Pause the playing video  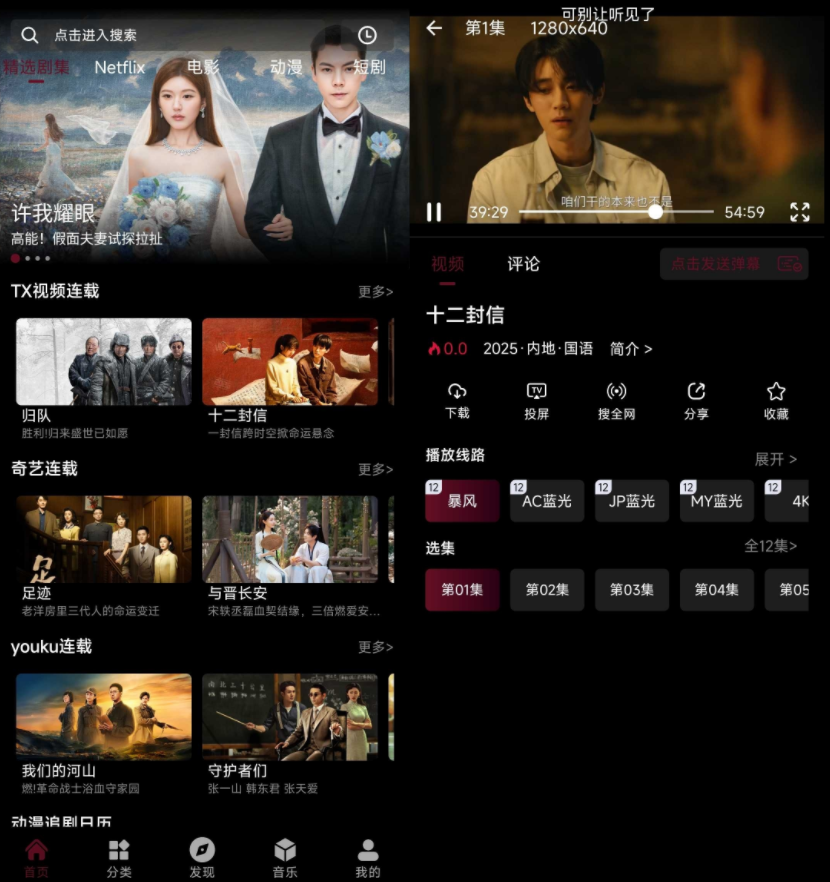point(434,212)
